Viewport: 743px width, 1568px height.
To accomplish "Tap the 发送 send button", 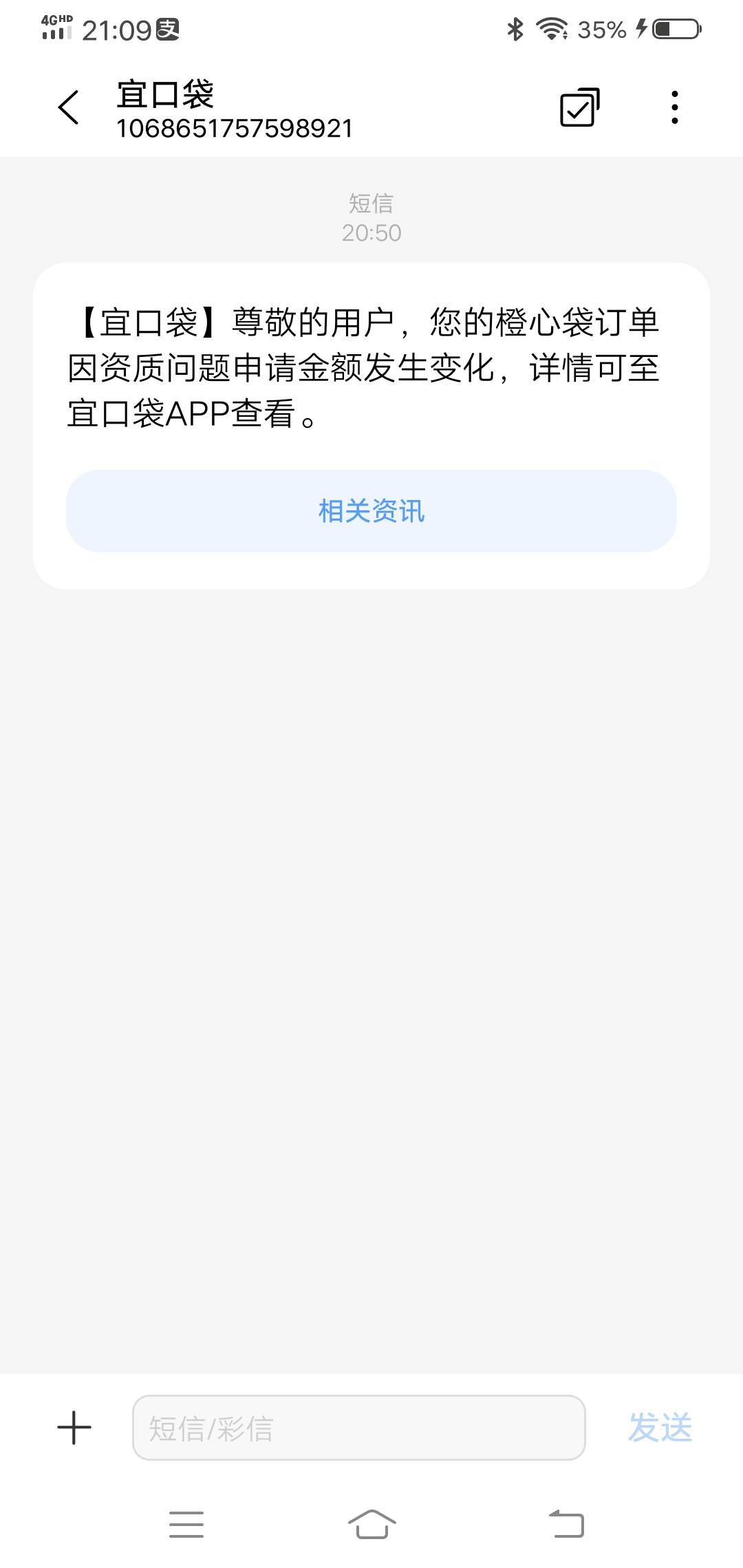I will coord(659,1428).
